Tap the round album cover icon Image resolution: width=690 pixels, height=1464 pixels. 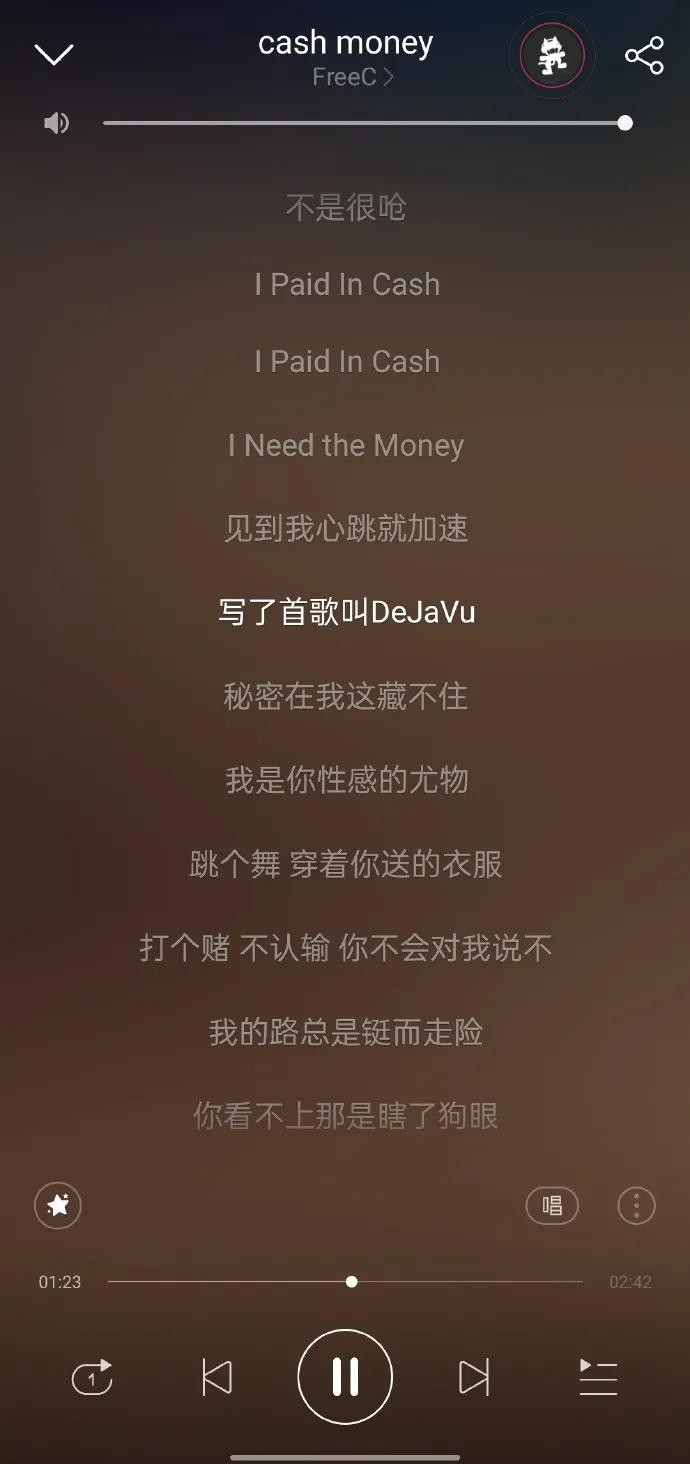point(553,55)
